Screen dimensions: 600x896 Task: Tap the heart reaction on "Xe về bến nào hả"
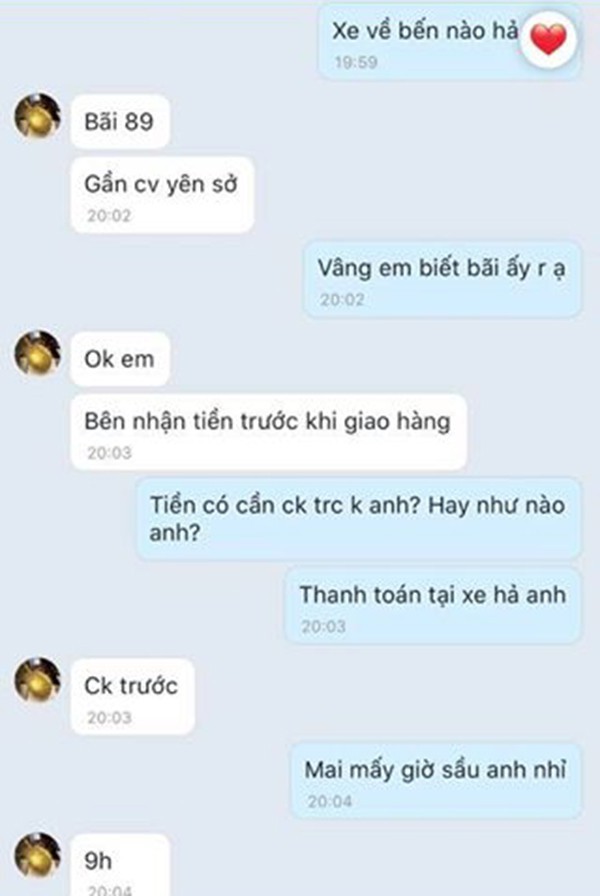[x=547, y=41]
